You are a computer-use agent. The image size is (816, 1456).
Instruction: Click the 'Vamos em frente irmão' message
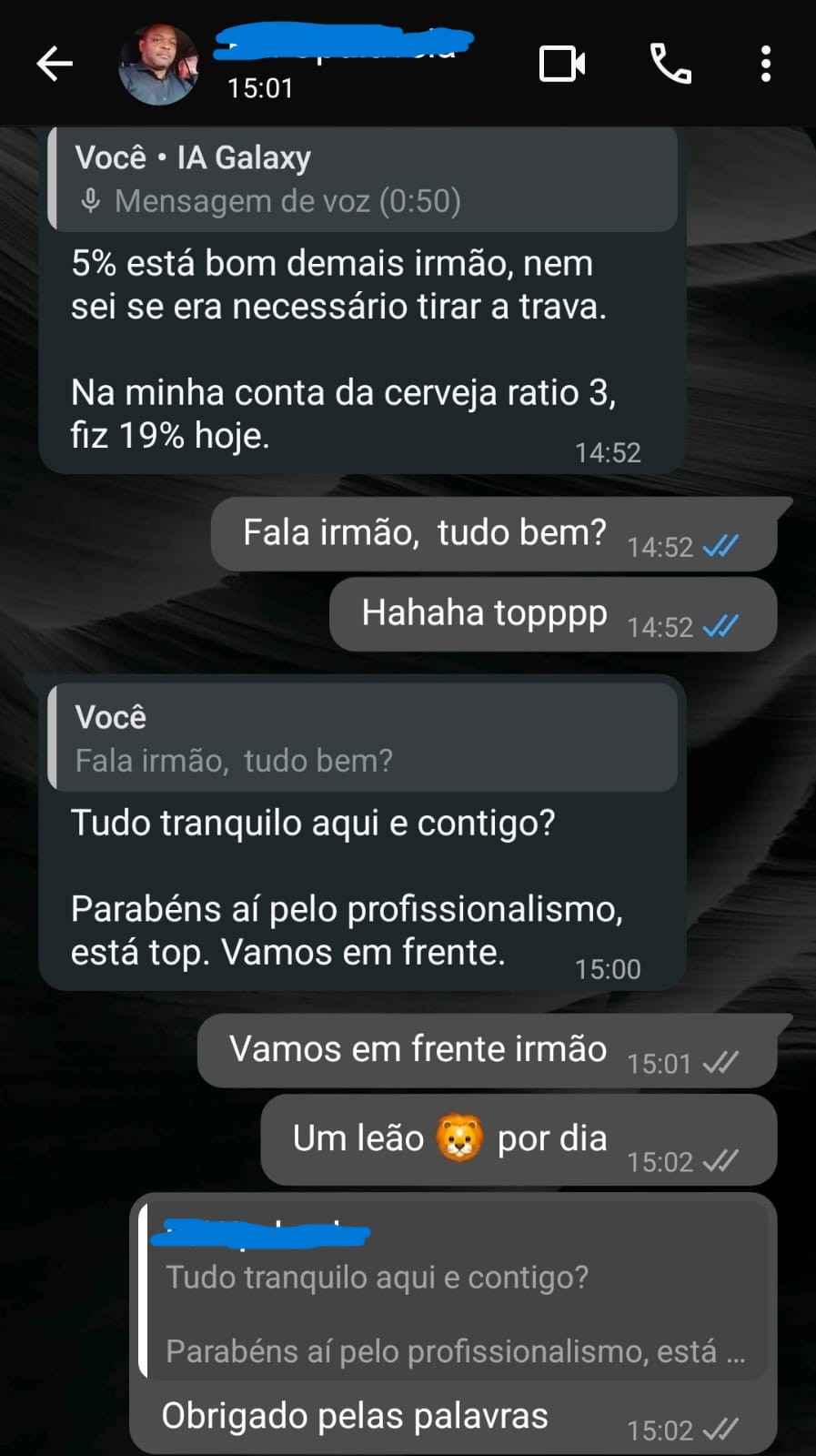(418, 1048)
